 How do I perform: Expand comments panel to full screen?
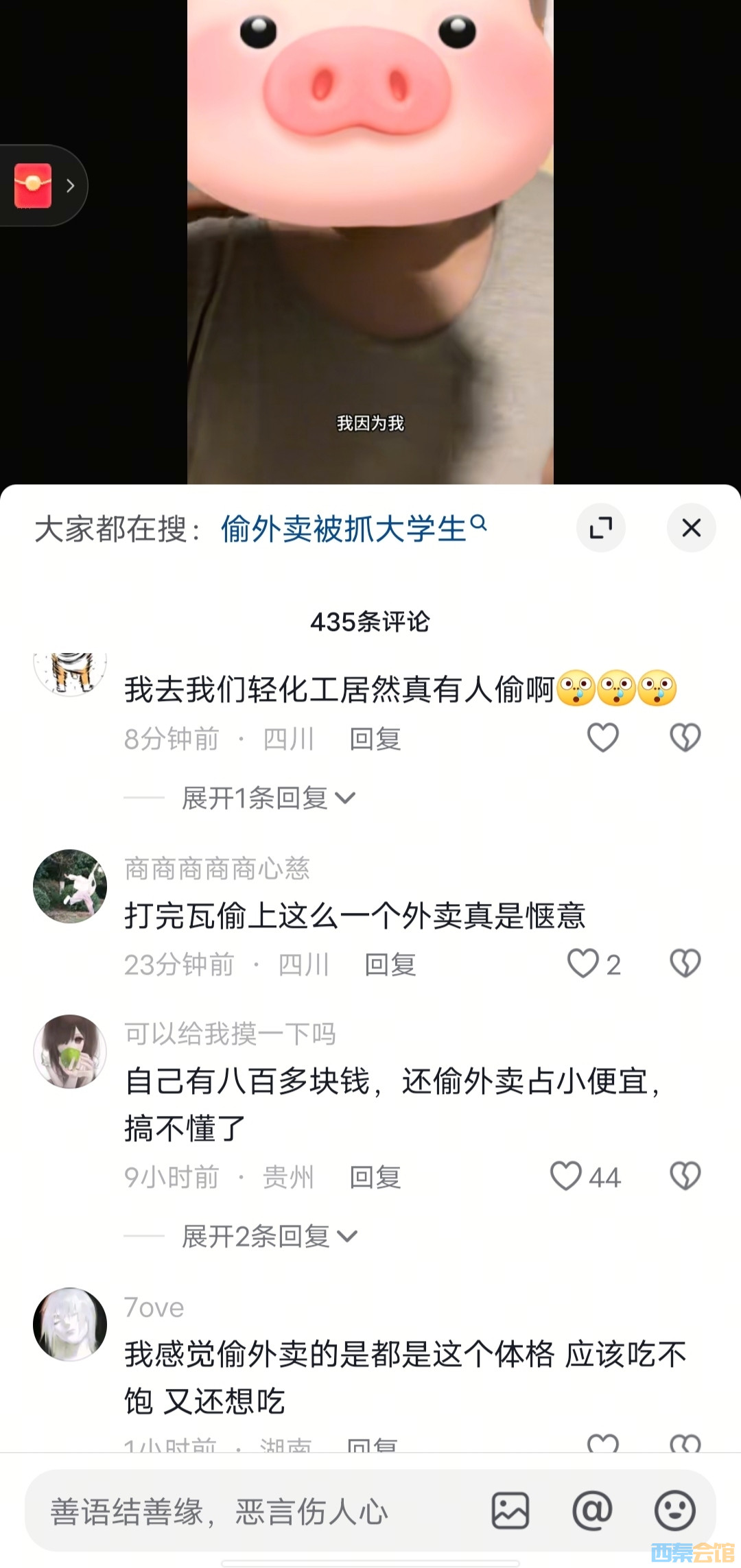[601, 528]
